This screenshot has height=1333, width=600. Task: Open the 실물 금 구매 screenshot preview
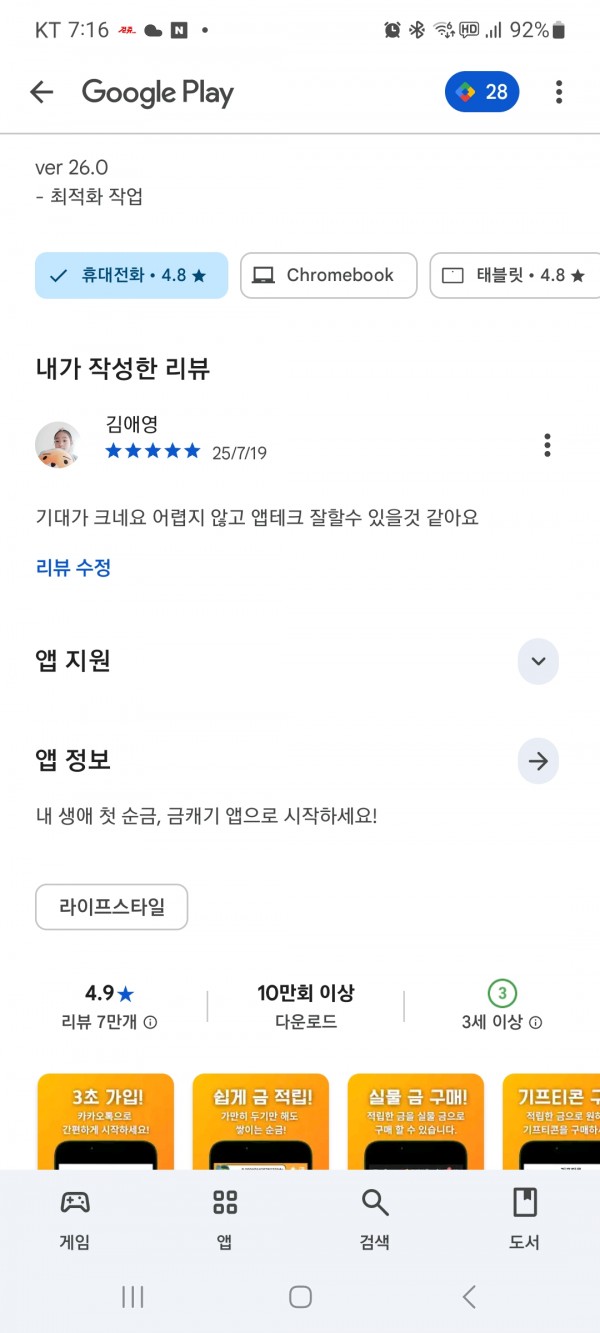pyautogui.click(x=415, y=1121)
